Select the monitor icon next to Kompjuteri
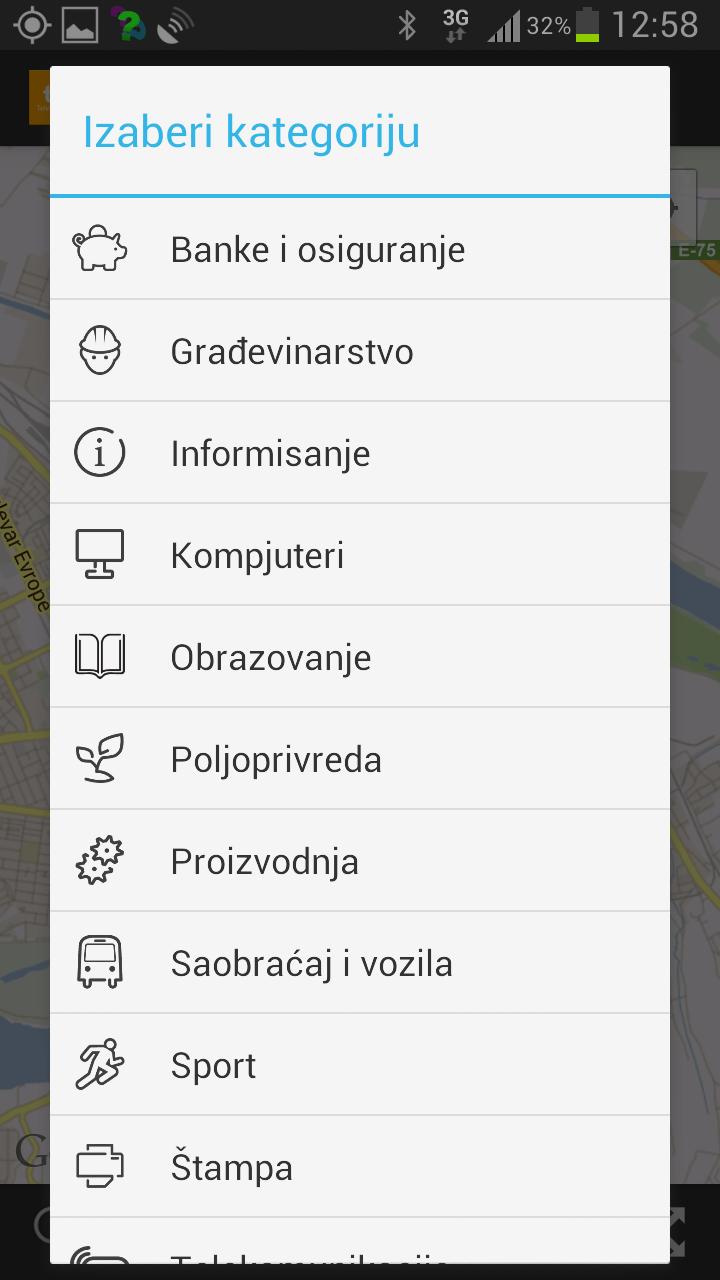The height and width of the screenshot is (1280, 720). [x=99, y=554]
